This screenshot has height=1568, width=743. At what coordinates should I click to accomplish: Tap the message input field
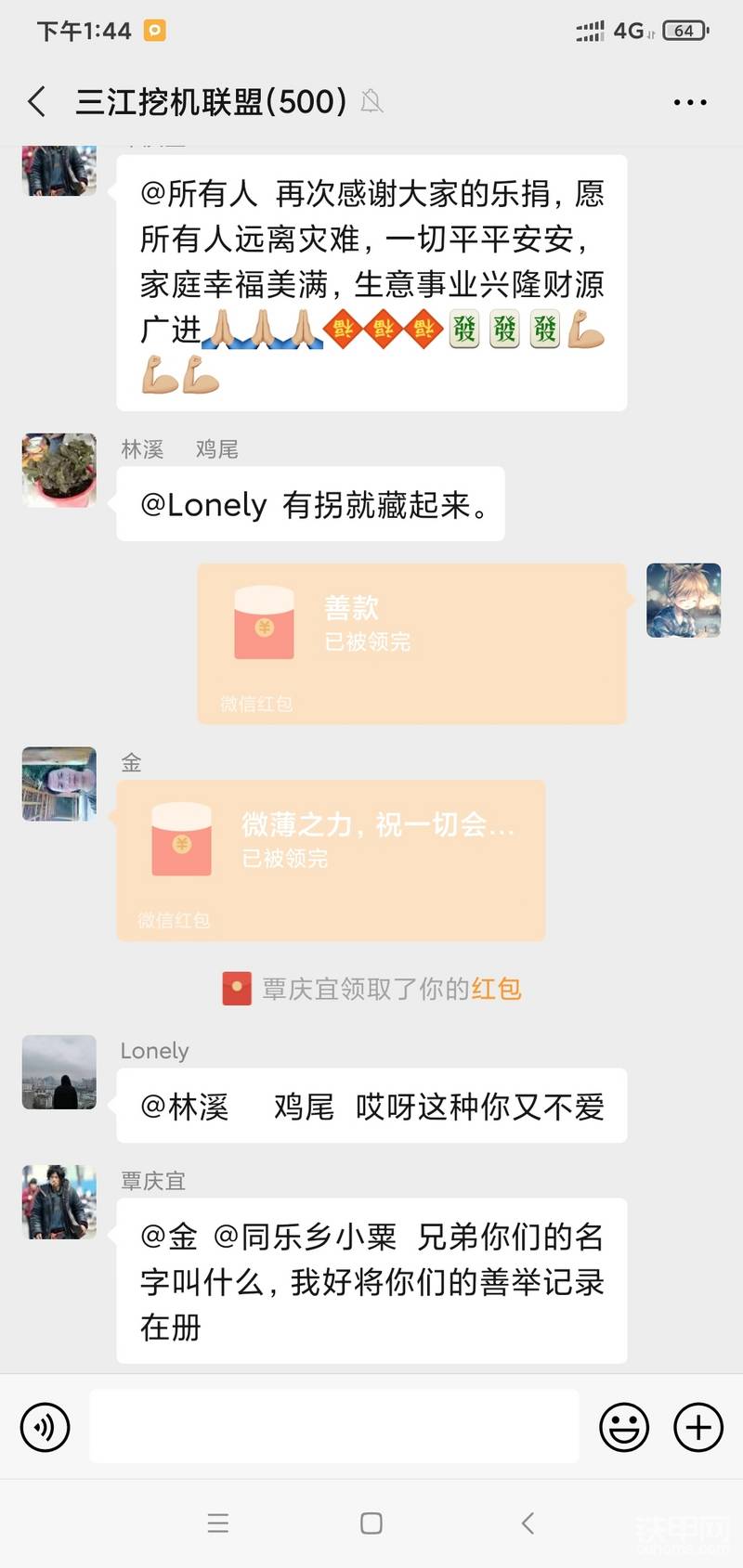point(334,1426)
